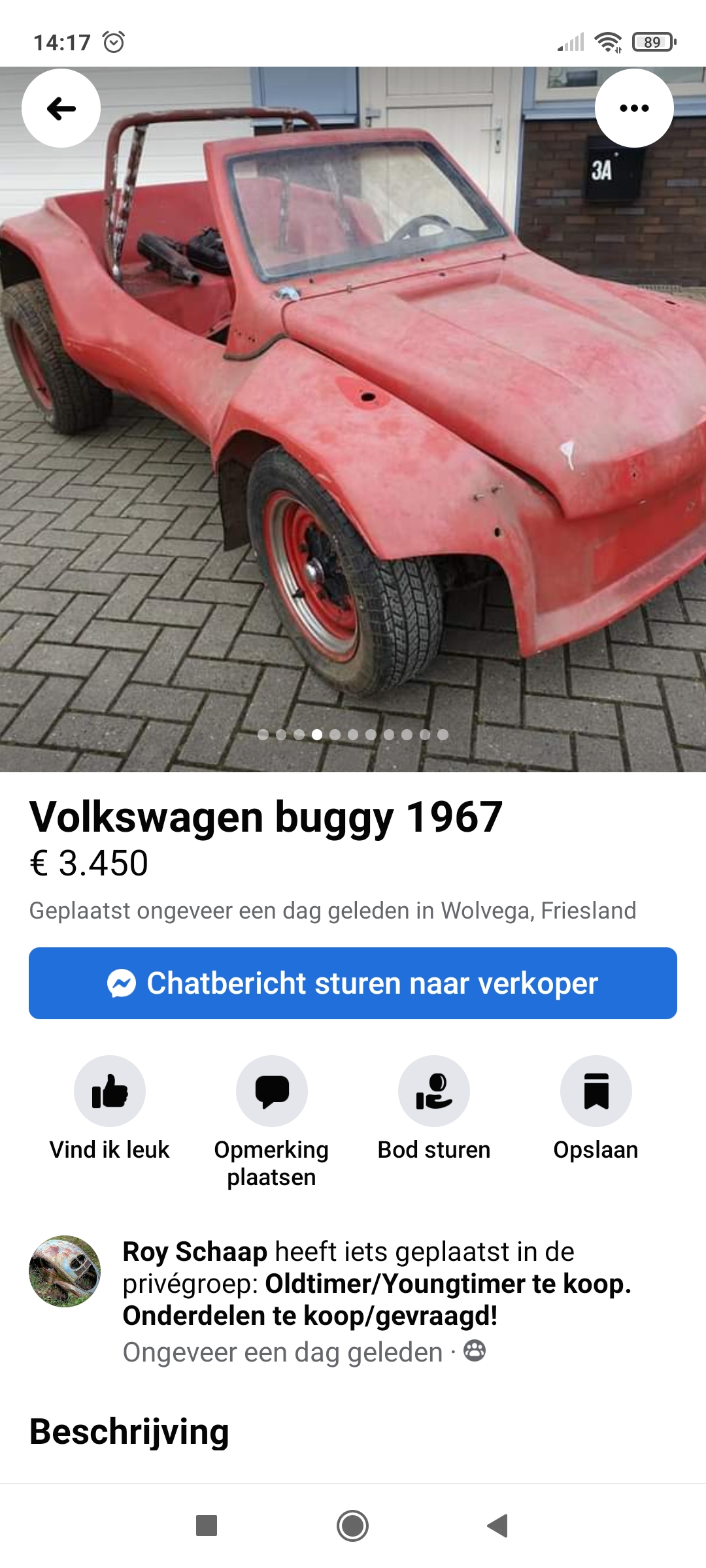This screenshot has height=1568, width=706.
Task: Tap the system home button
Action: coord(352,1526)
